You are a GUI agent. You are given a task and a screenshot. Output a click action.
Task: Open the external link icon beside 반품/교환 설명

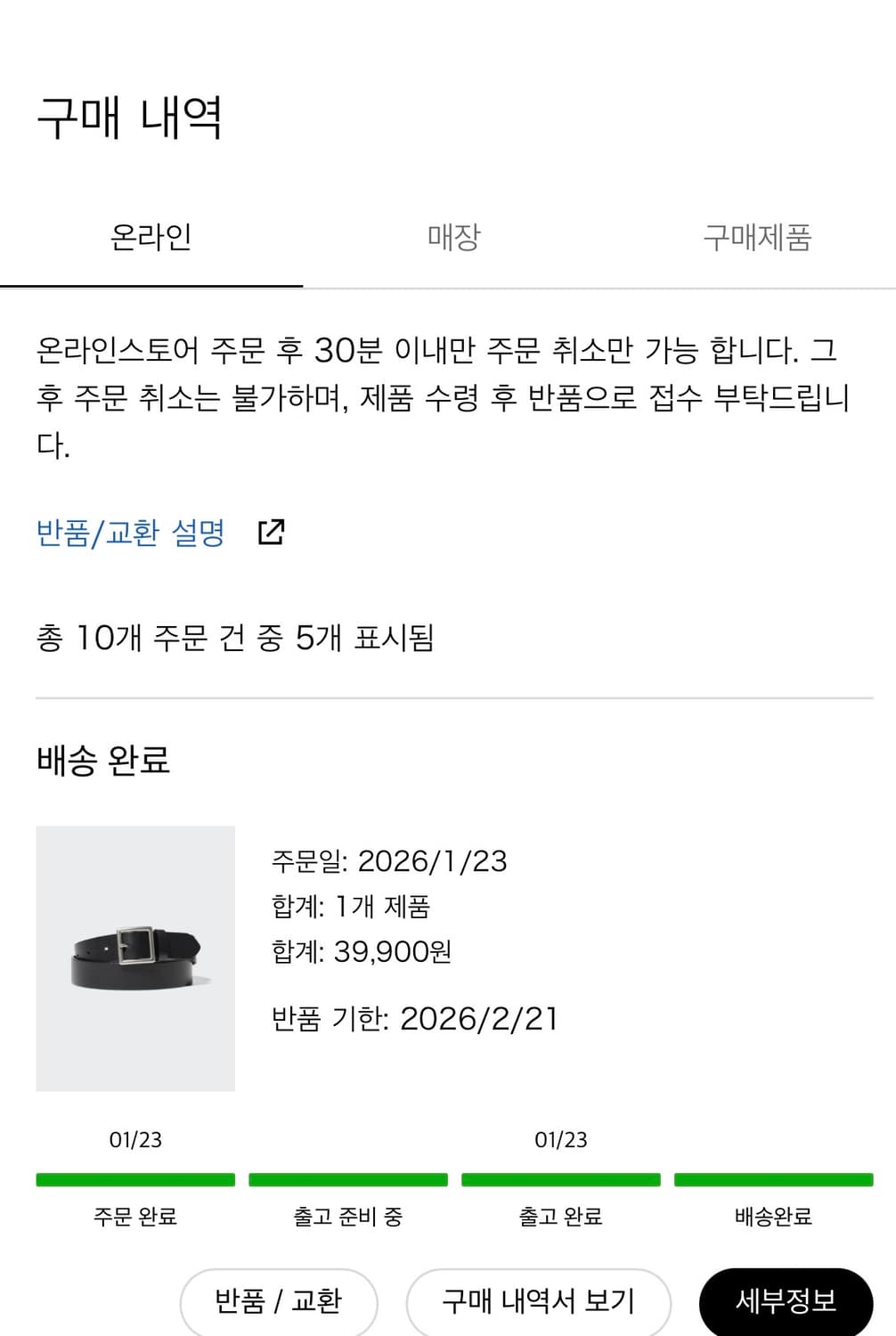click(x=272, y=533)
